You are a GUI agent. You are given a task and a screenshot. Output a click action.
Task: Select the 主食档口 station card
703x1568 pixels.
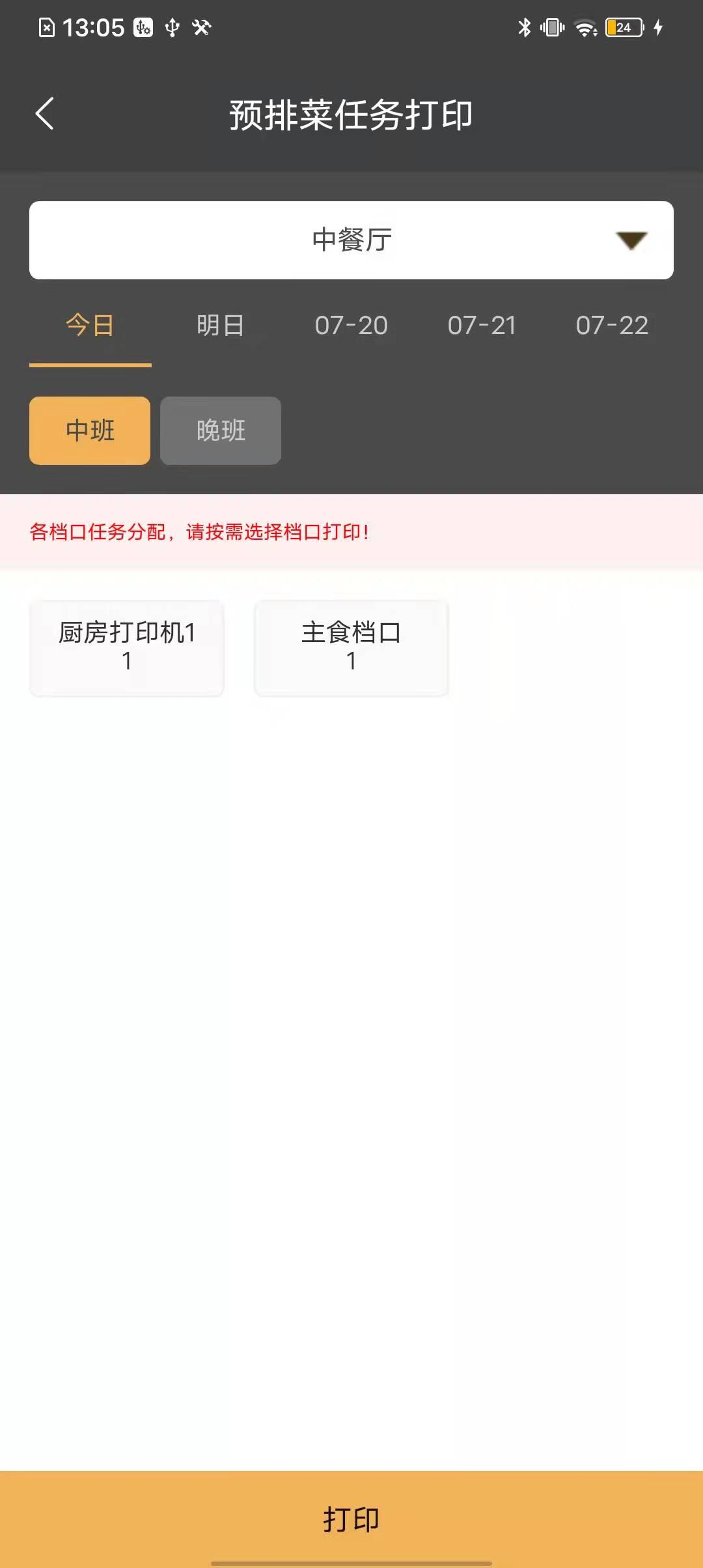(x=351, y=647)
